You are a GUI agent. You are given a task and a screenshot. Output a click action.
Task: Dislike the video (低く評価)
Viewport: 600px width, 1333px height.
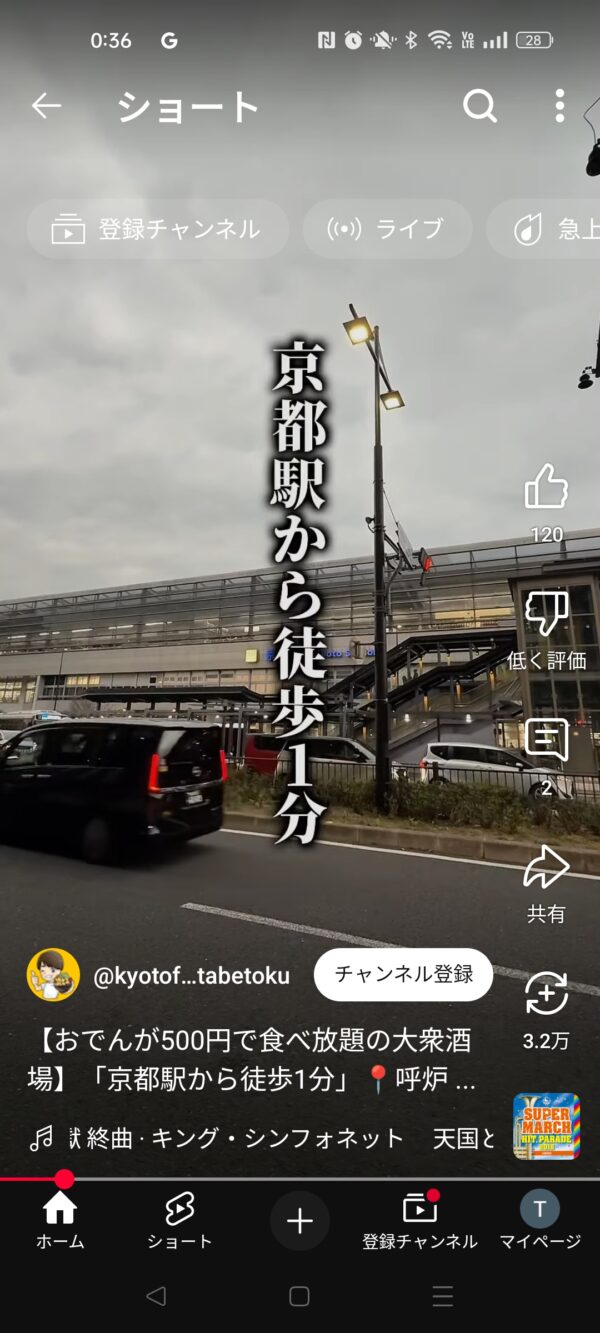[x=546, y=614]
